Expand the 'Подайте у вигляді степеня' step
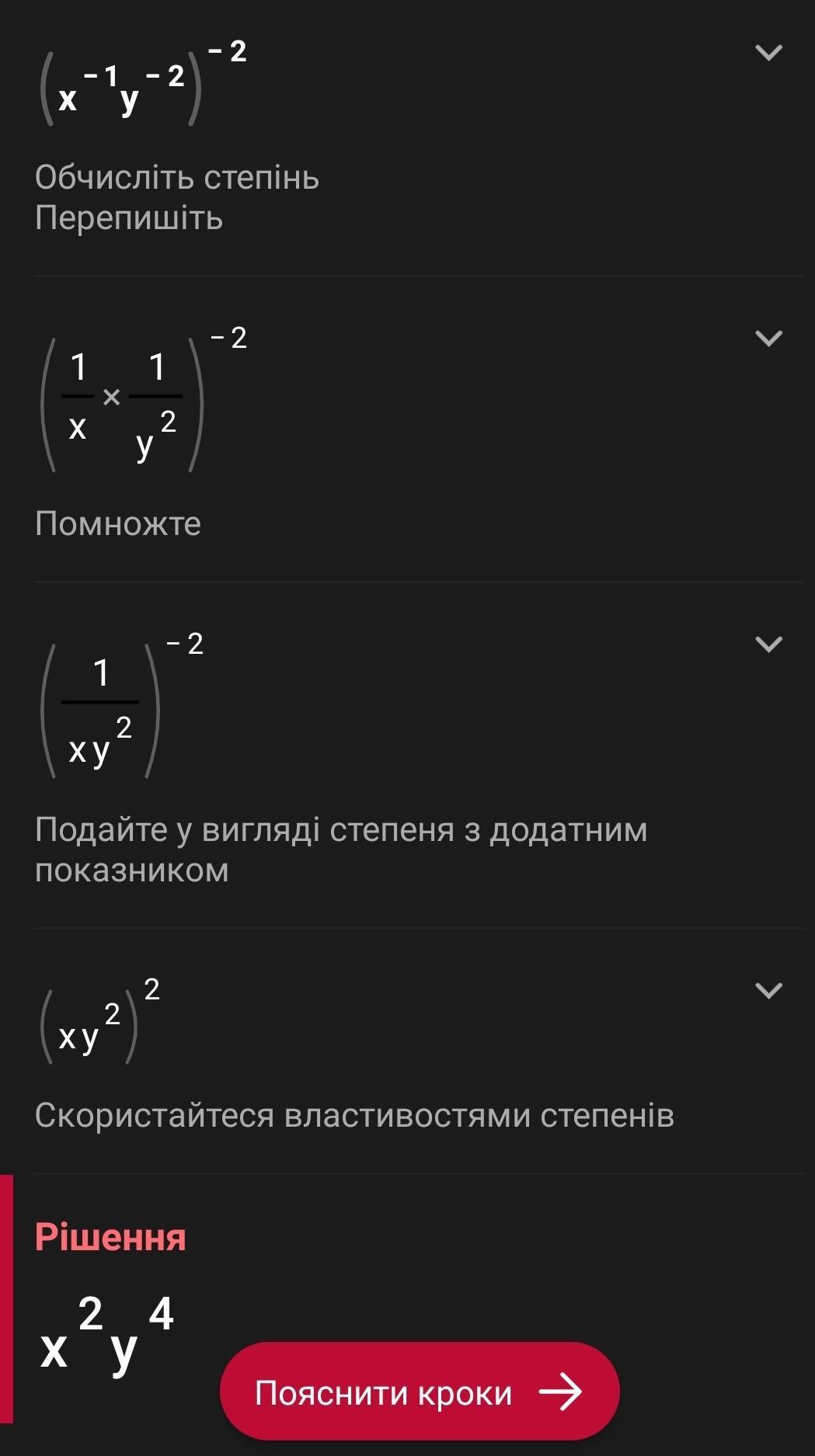The width and height of the screenshot is (815, 1456). click(768, 645)
